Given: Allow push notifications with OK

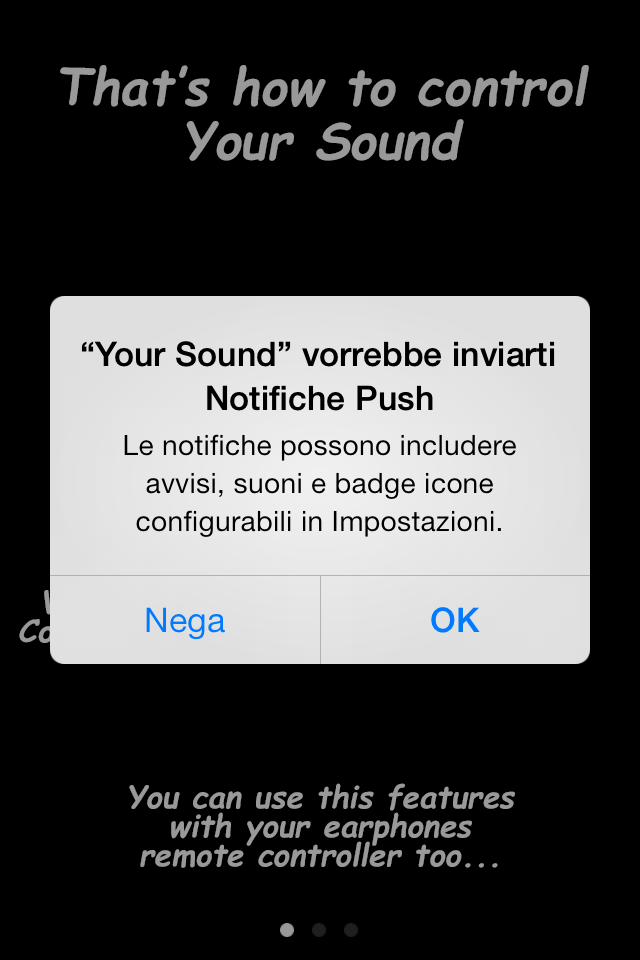Looking at the screenshot, I should [x=455, y=620].
